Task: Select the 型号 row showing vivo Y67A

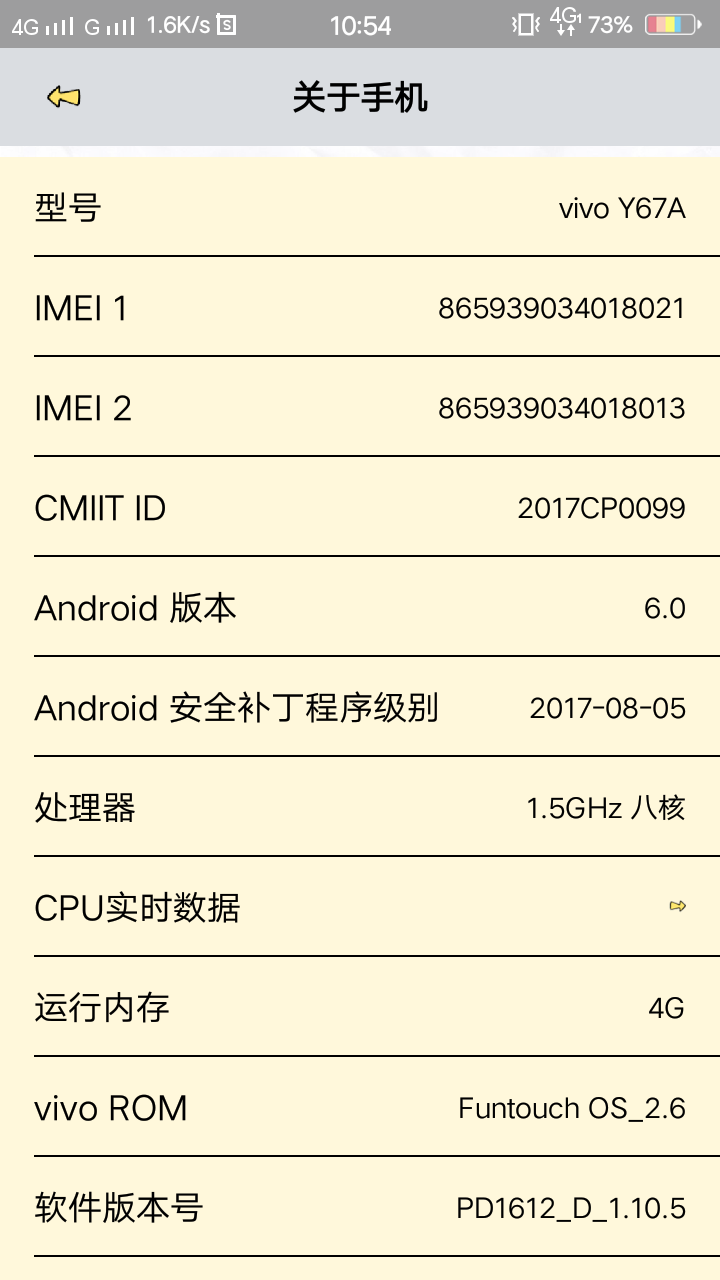Action: coord(360,207)
